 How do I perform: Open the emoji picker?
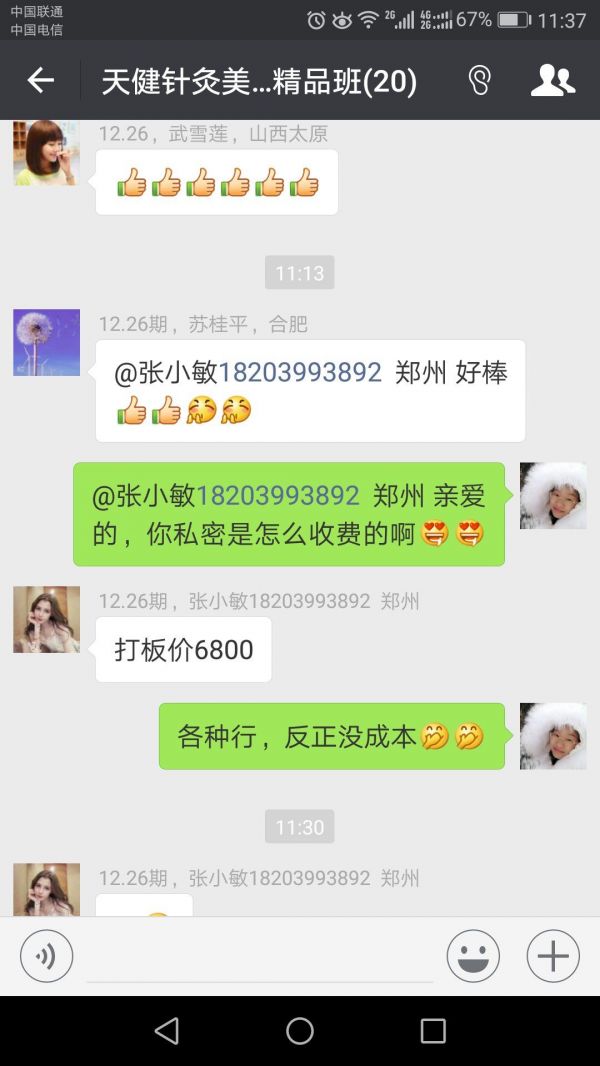click(473, 956)
